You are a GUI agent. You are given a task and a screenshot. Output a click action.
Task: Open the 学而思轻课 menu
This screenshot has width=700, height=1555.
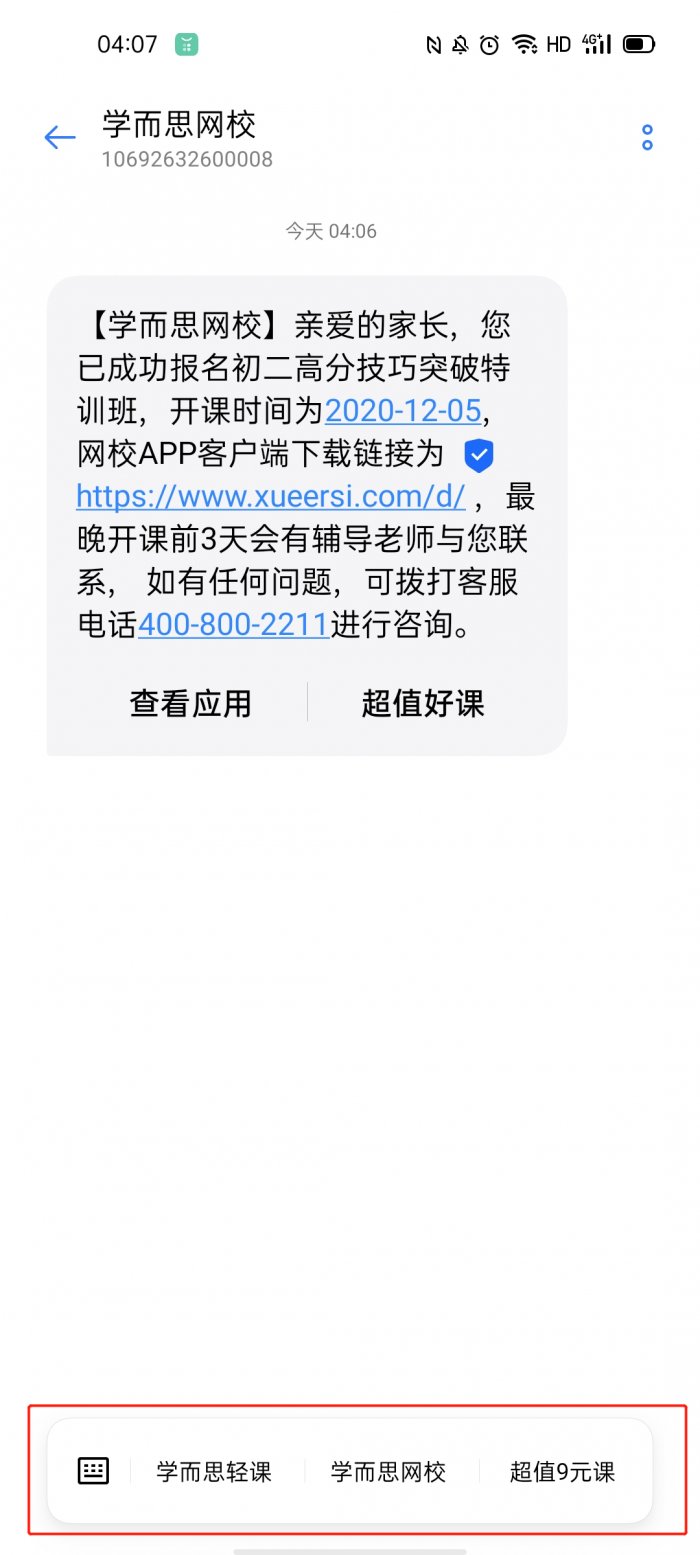pyautogui.click(x=214, y=1472)
